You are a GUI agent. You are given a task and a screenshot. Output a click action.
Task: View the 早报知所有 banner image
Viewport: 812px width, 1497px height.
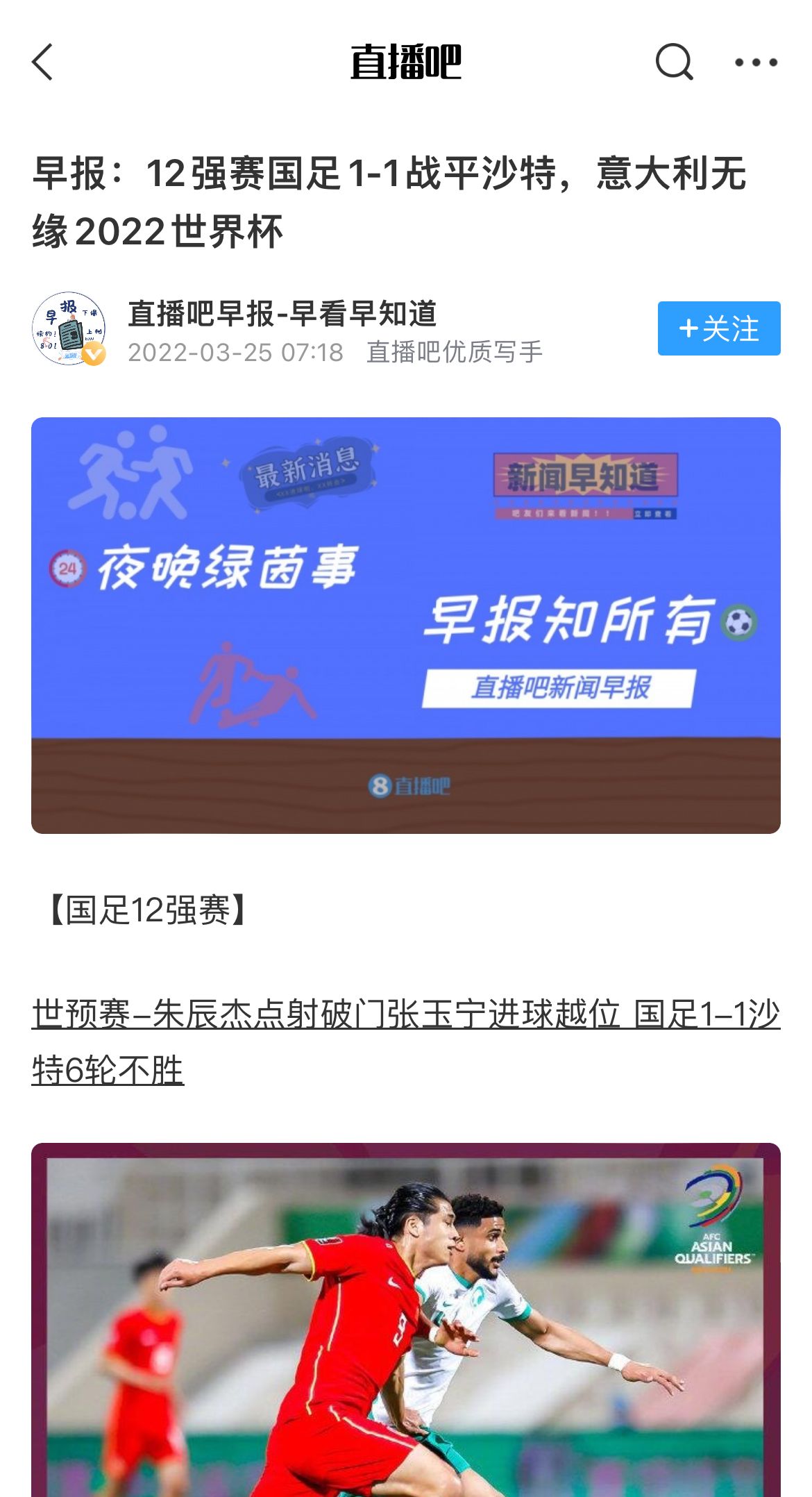405,625
